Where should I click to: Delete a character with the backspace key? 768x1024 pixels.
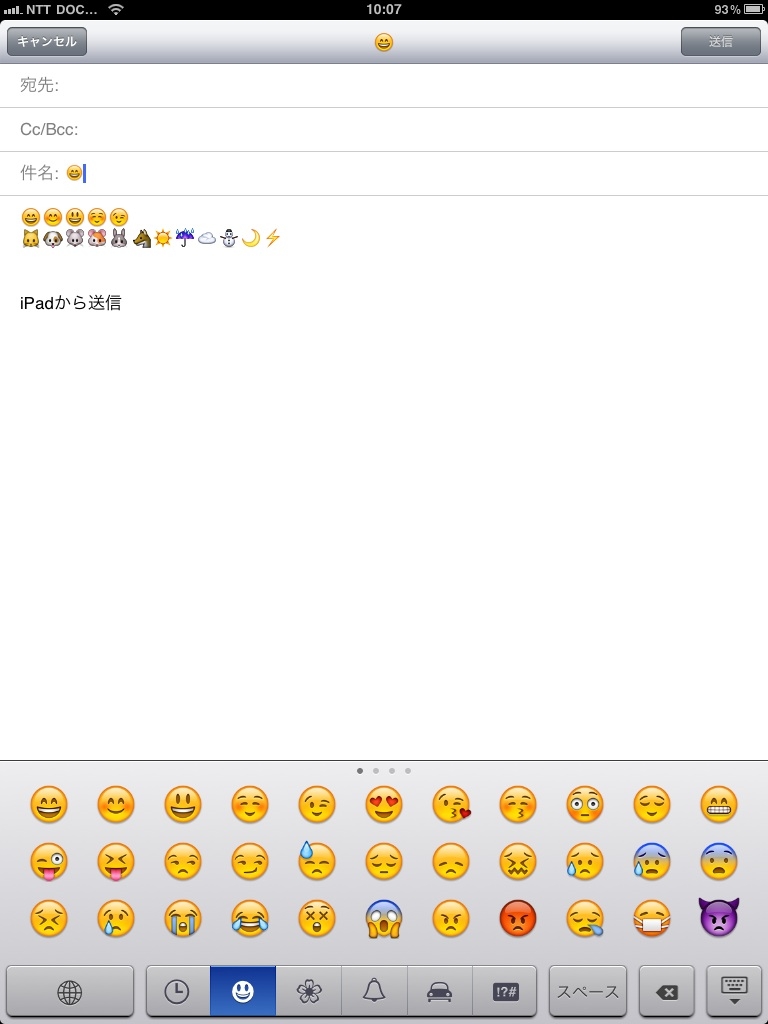coord(666,991)
